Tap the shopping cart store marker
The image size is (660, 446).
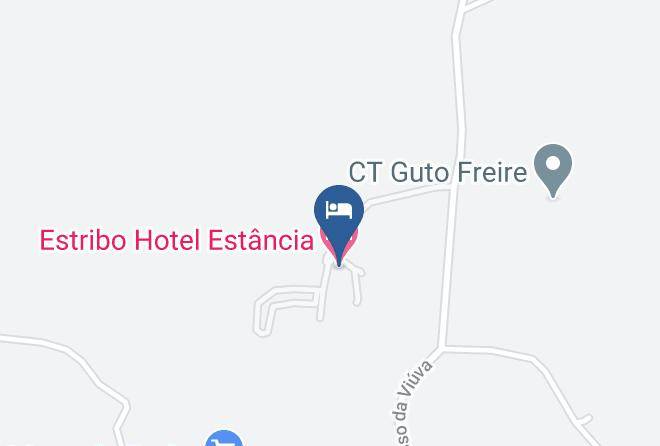[224, 438]
